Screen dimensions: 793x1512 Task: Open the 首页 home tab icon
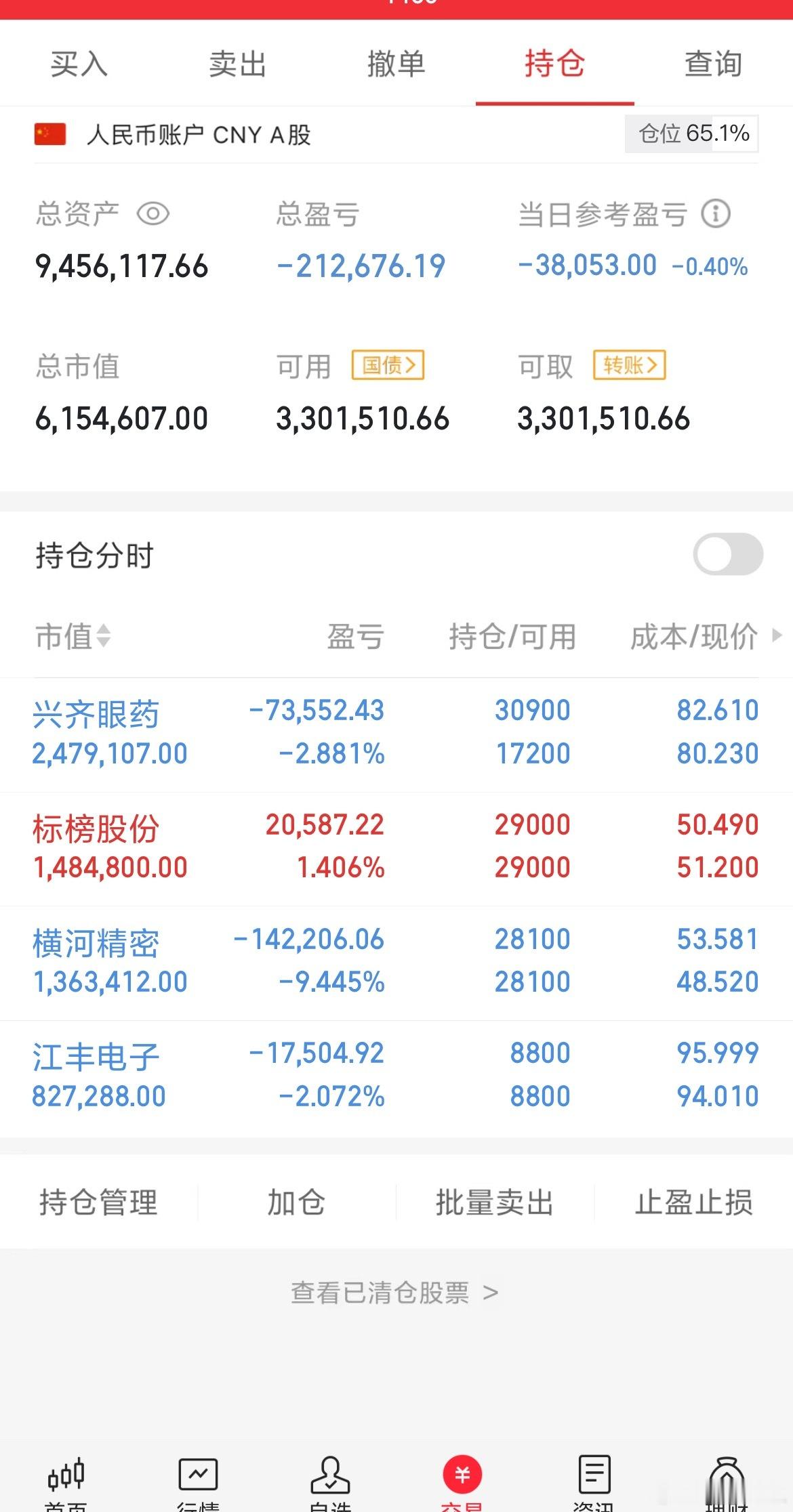tap(66, 1477)
